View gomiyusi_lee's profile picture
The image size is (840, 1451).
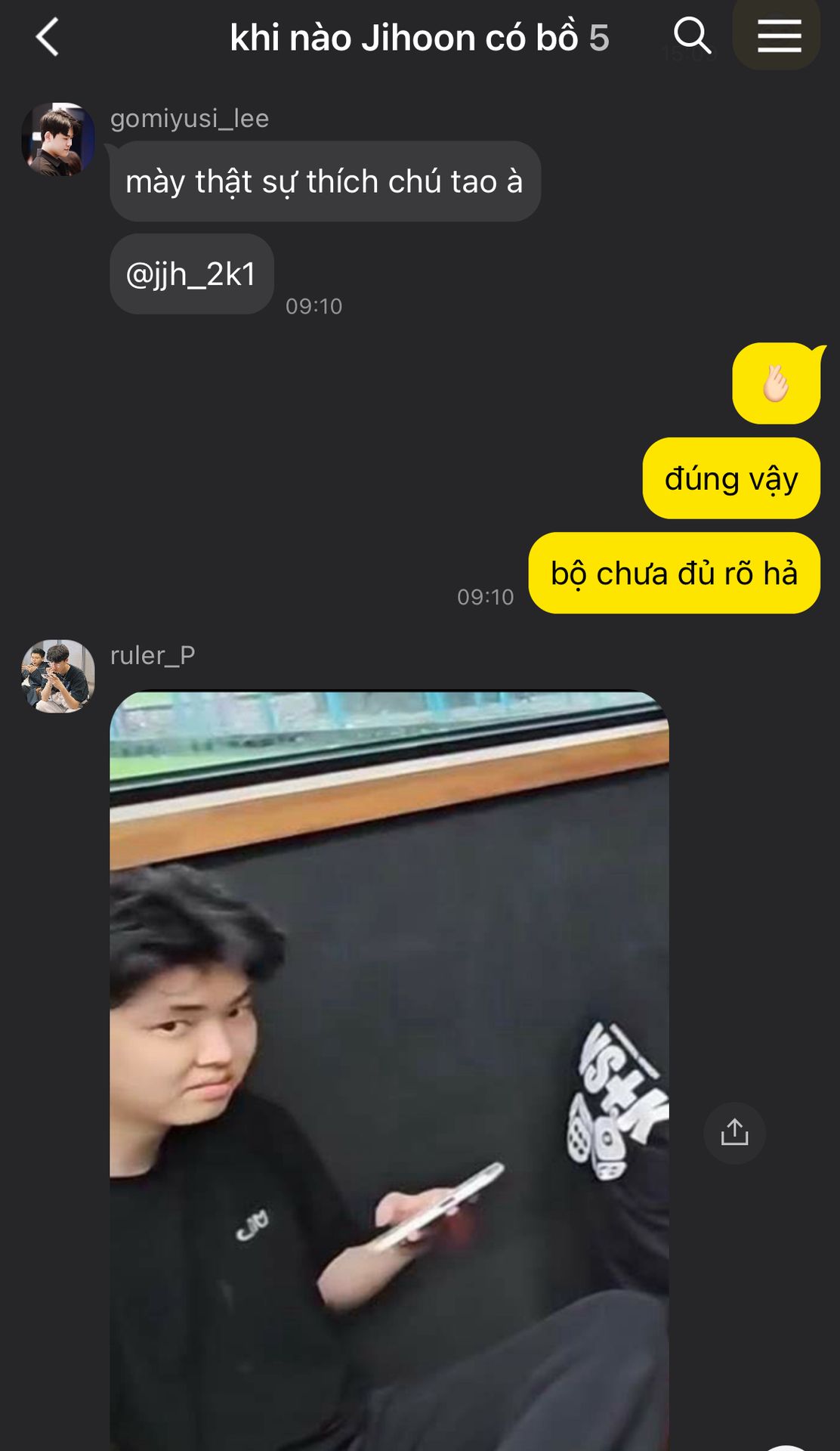click(x=58, y=140)
